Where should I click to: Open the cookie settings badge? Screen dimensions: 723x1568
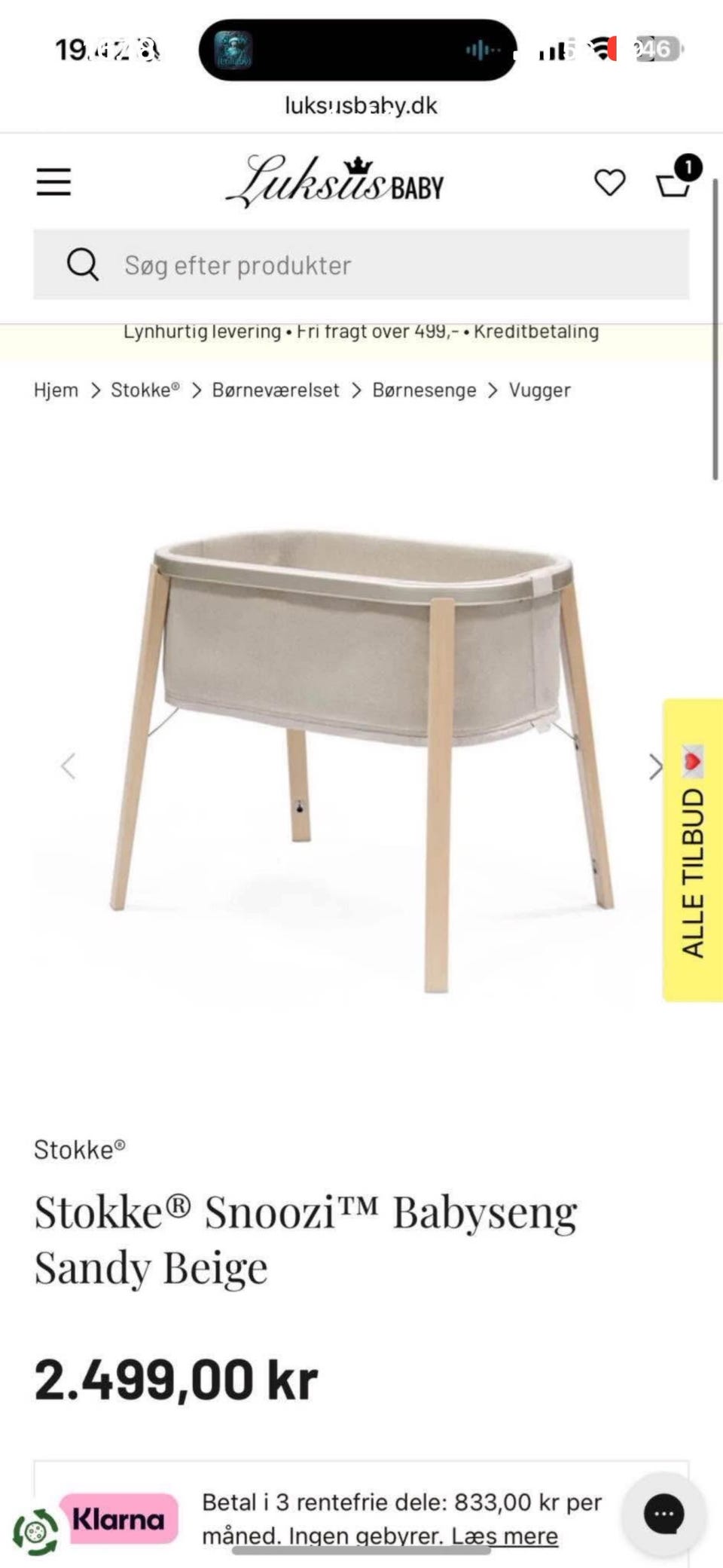point(35,1532)
